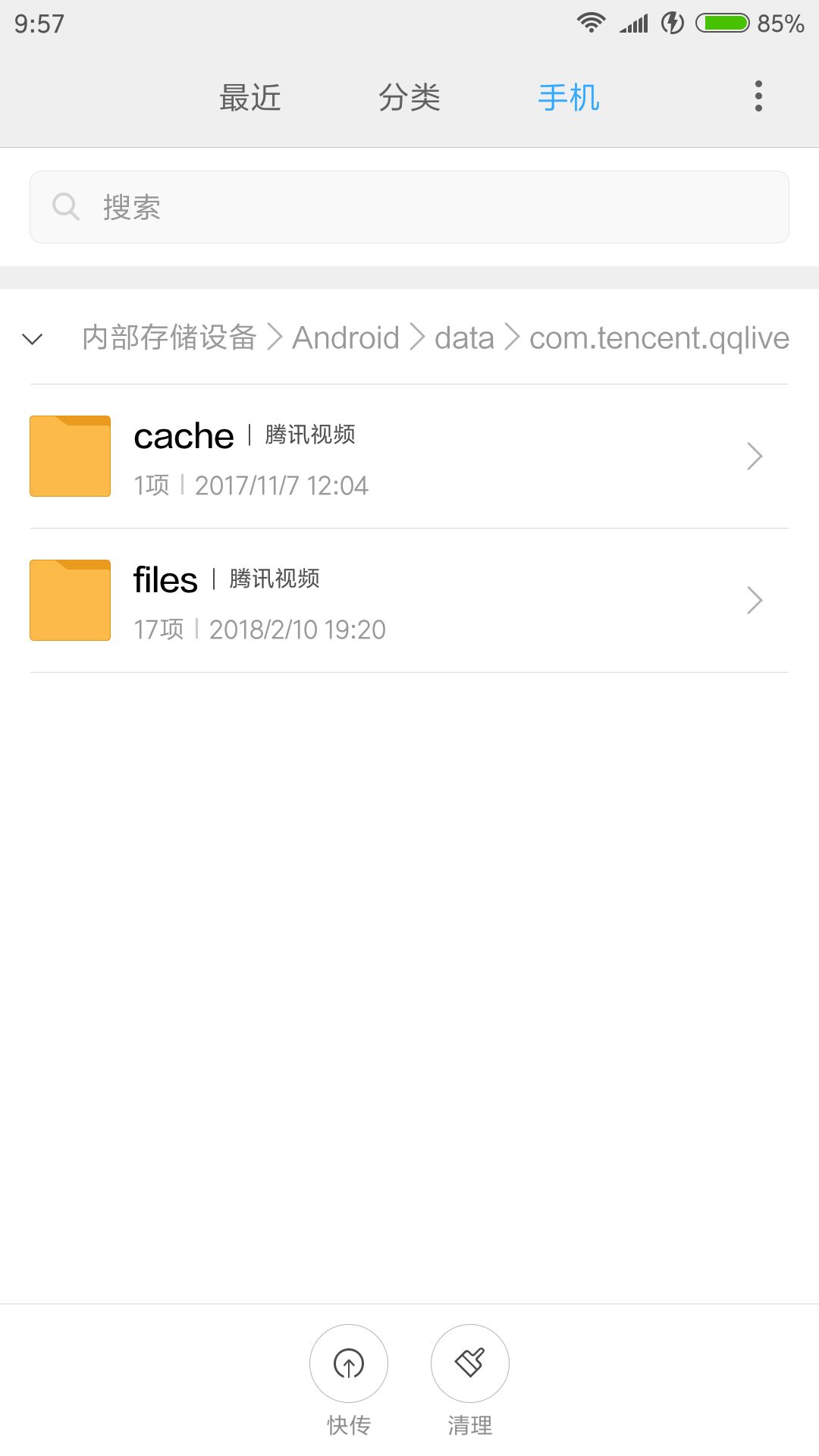Open the overflow menu with three dots
This screenshot has width=819, height=1456.
(758, 96)
